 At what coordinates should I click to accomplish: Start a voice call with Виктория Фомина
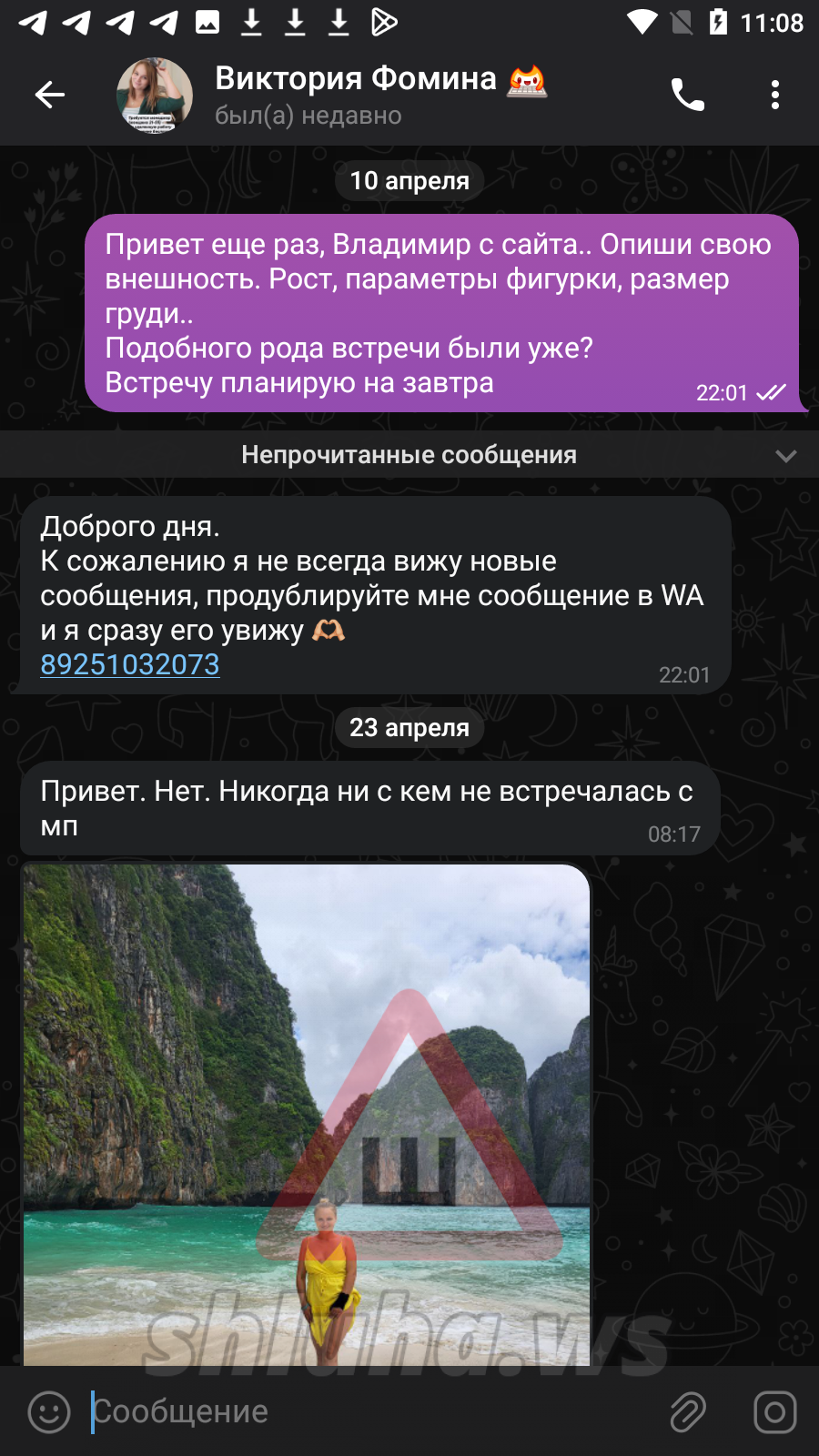pyautogui.click(x=688, y=95)
